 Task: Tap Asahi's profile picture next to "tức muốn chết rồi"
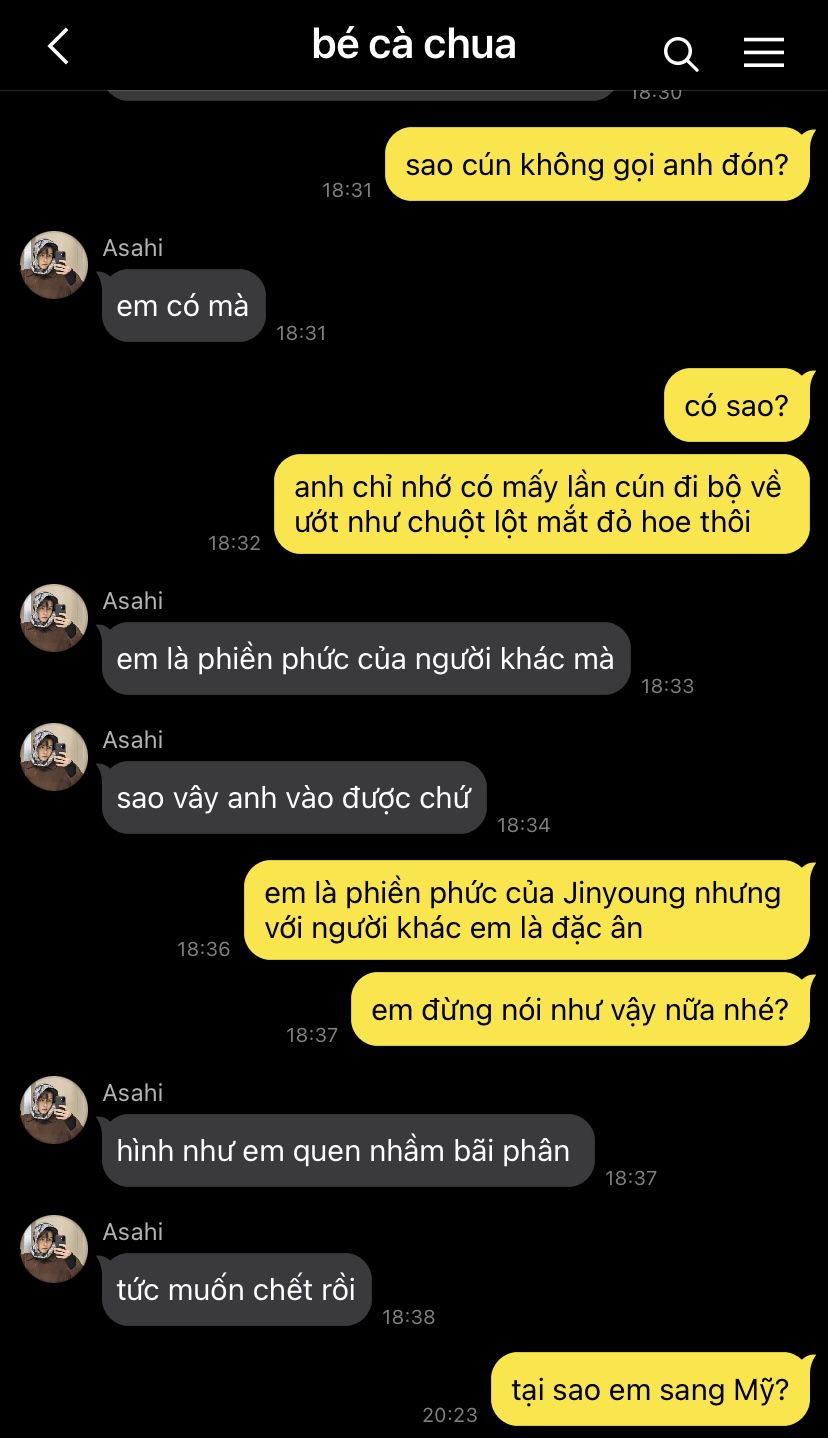(x=54, y=1249)
